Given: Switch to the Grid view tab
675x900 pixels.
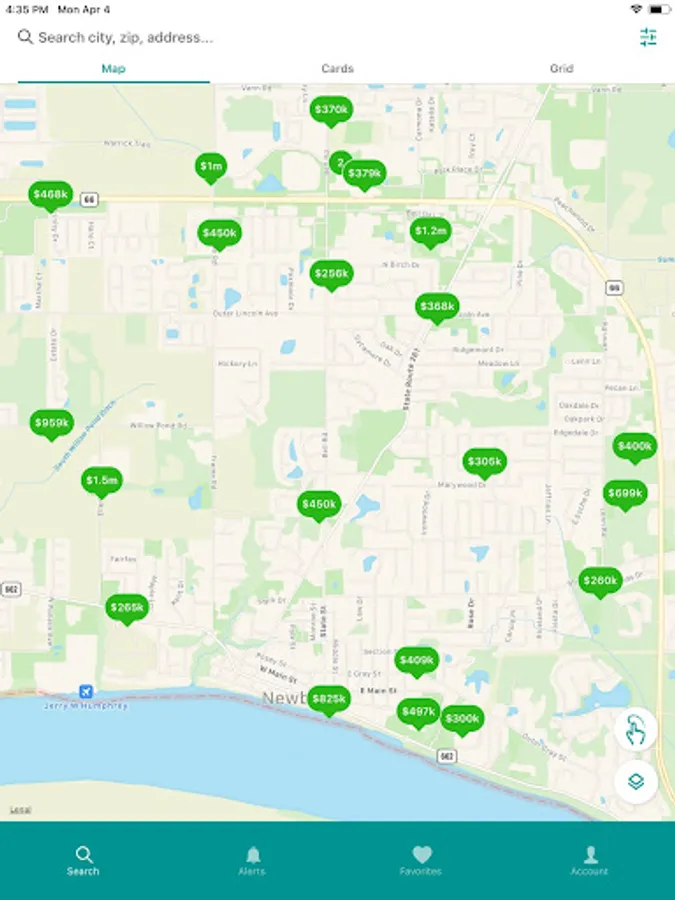Looking at the screenshot, I should point(561,69).
